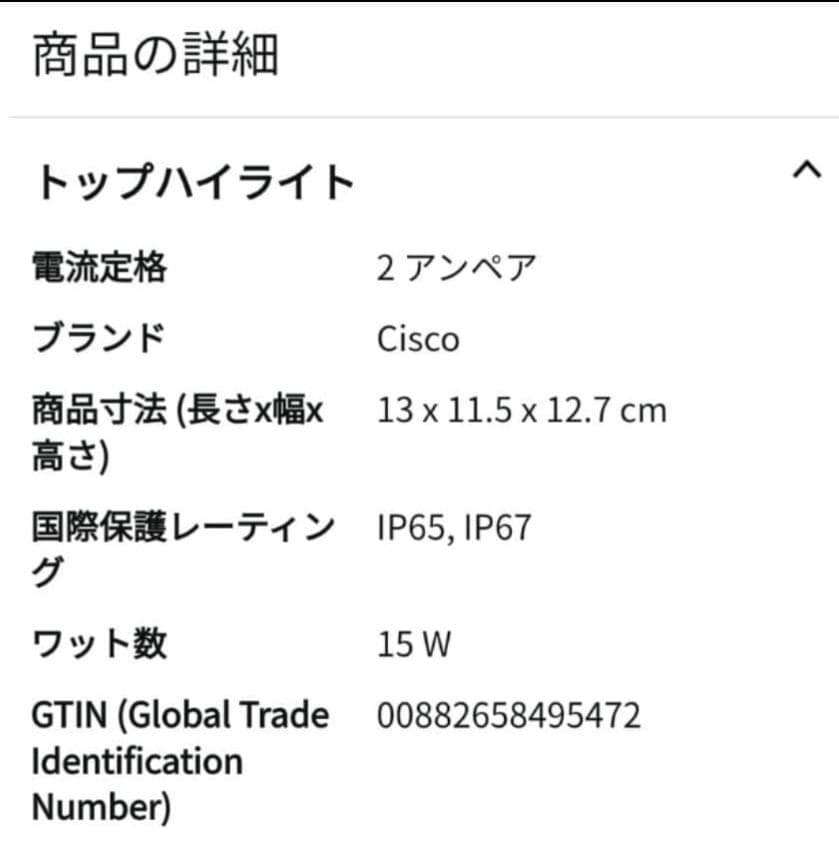The width and height of the screenshot is (839, 858).
Task: Select the Cisco brand name
Action: [418, 339]
